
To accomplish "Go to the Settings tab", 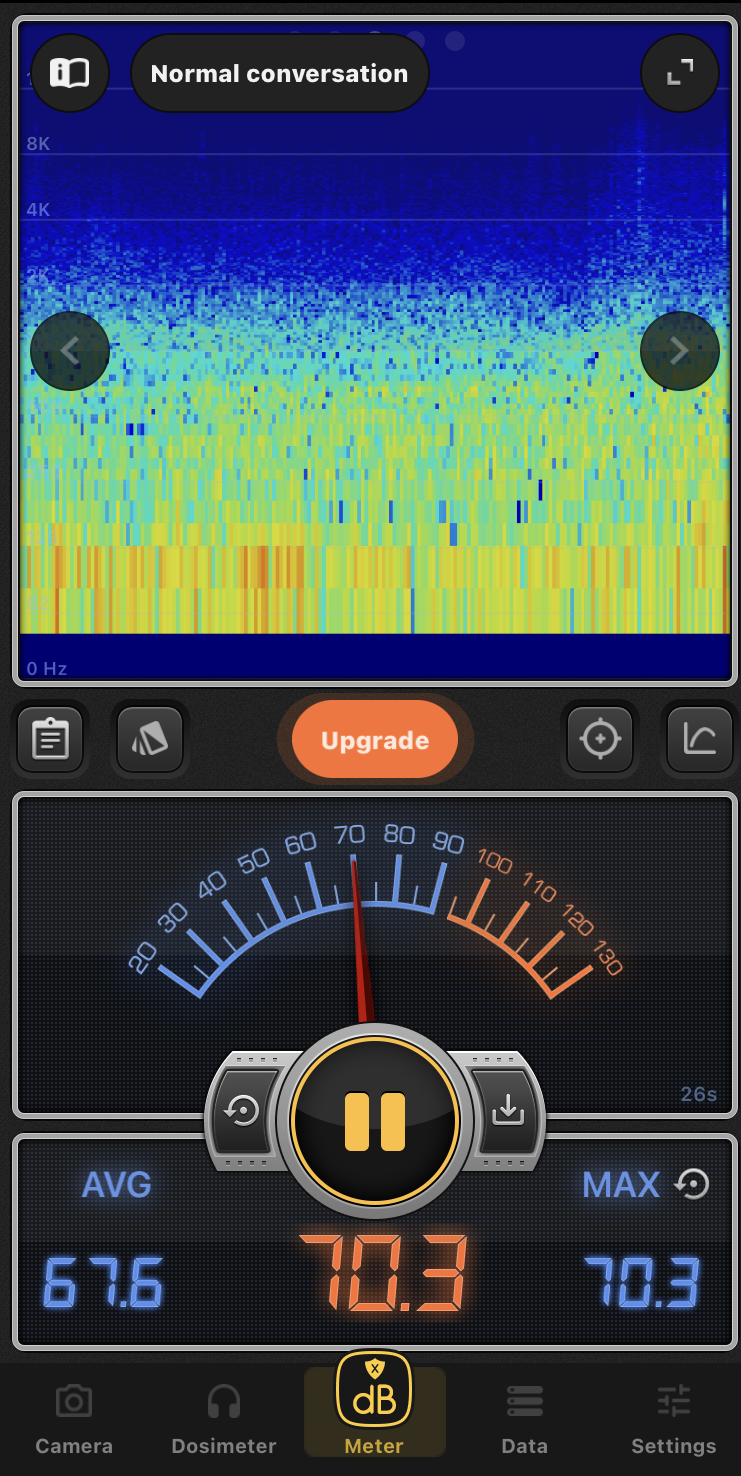I will tap(673, 1420).
